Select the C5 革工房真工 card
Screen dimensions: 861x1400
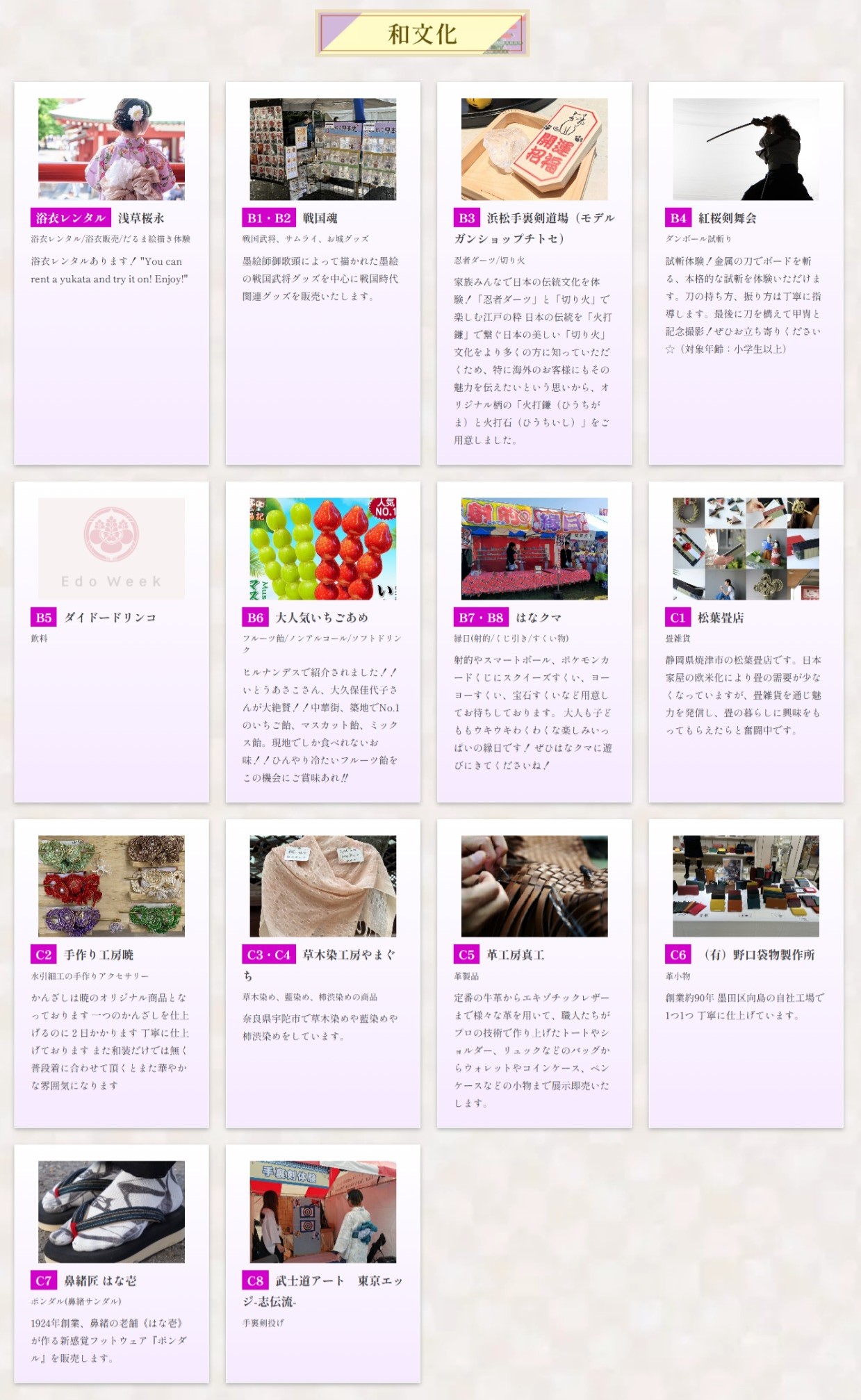pos(534,973)
